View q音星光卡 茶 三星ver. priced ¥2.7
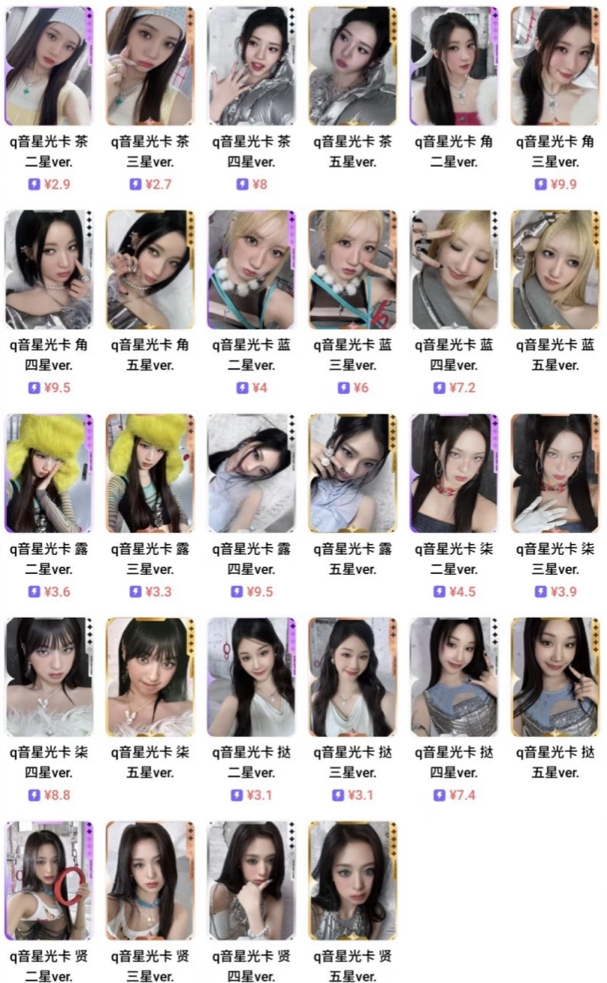The width and height of the screenshot is (607, 983). [150, 65]
